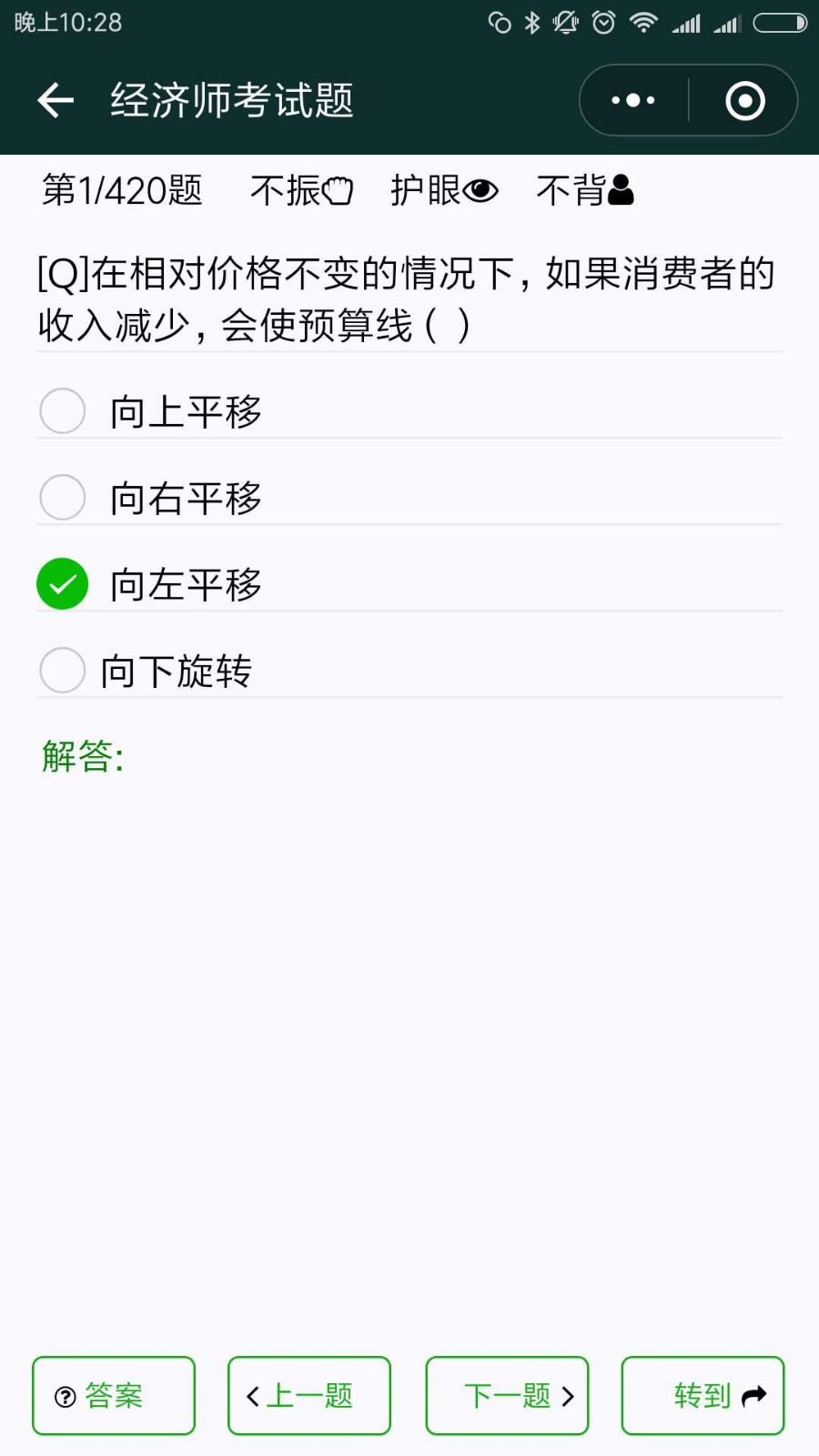Toggle the 不振 vibration option
The height and width of the screenshot is (1456, 819).
pyautogui.click(x=301, y=190)
